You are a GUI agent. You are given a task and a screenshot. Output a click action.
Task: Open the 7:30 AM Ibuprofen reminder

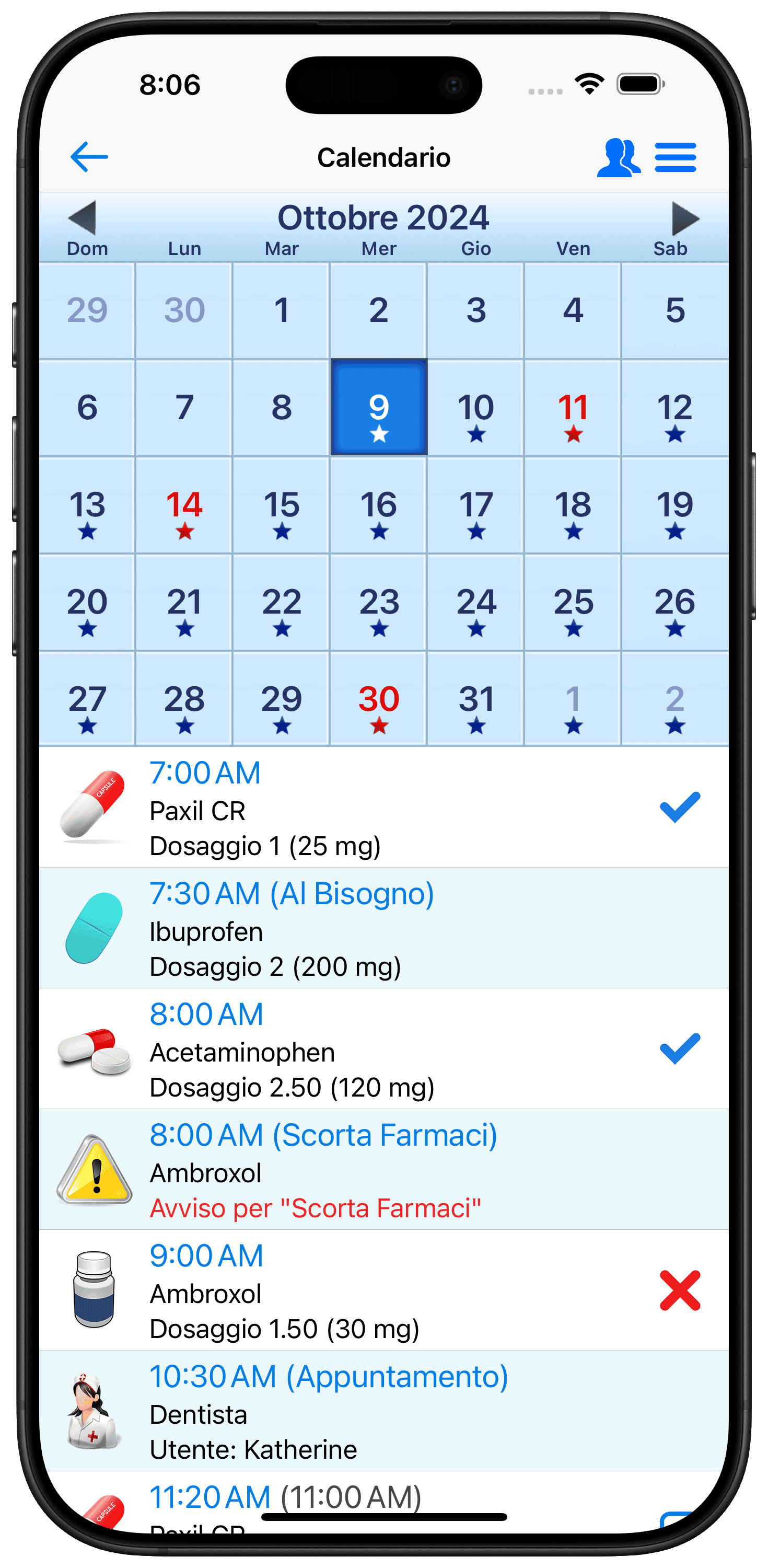click(384, 928)
